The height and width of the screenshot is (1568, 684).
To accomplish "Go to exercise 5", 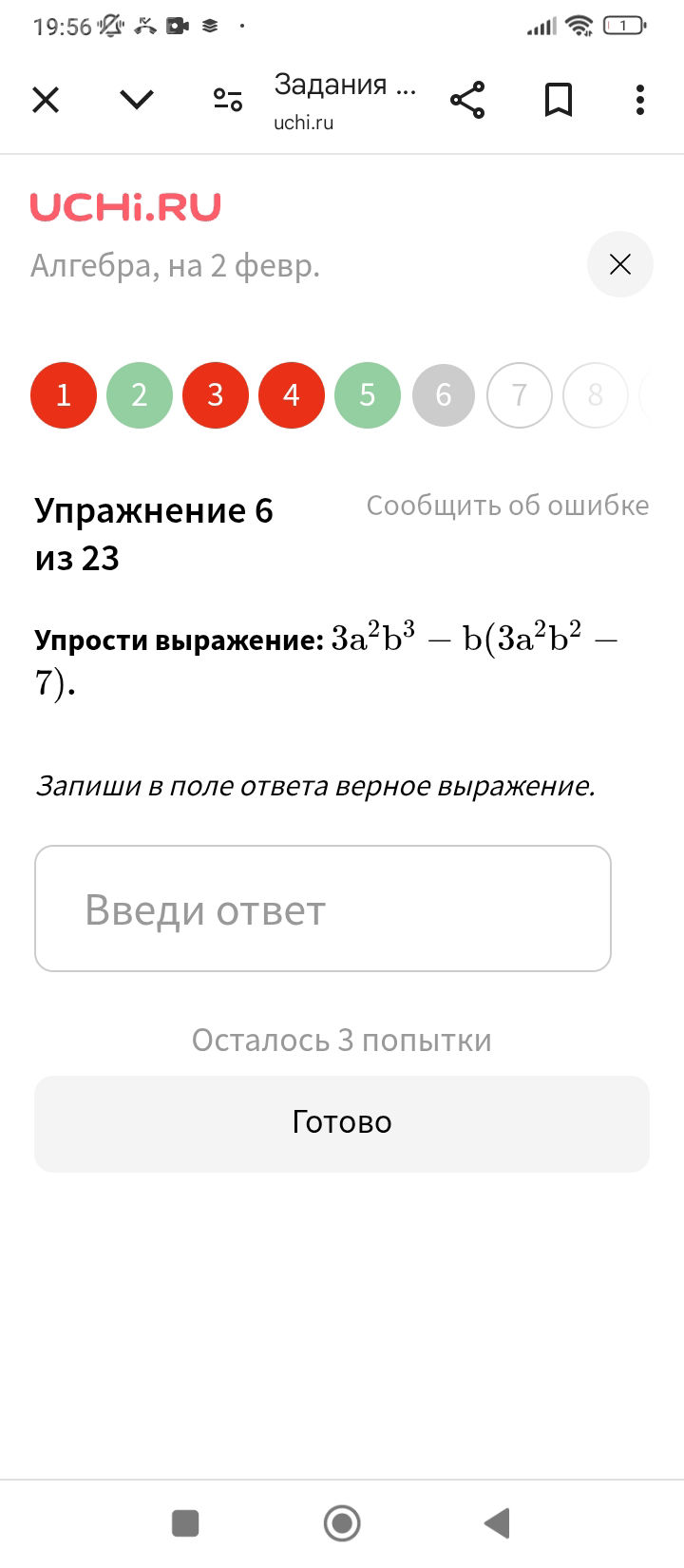I will pos(368,395).
